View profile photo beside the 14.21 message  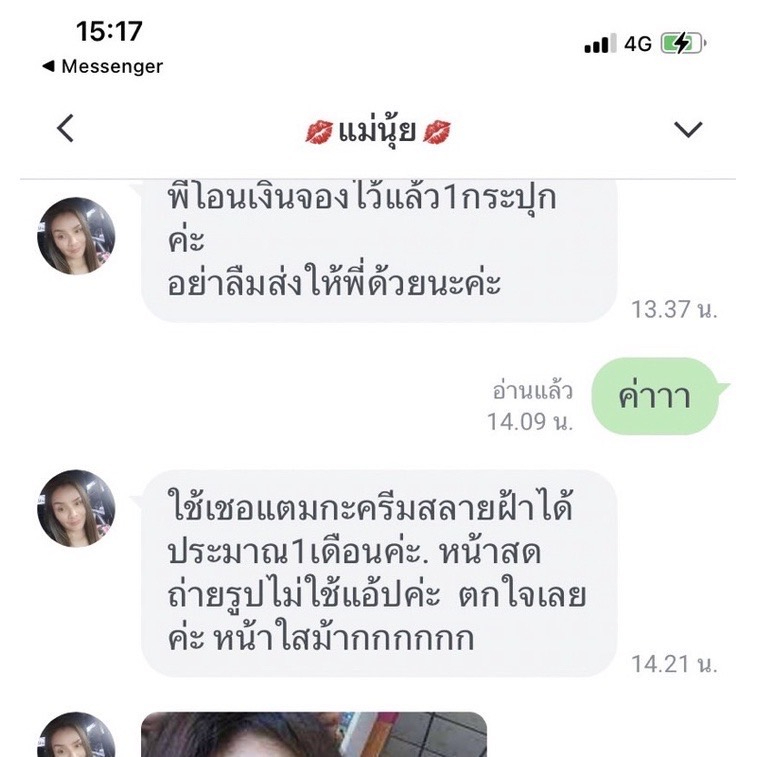click(76, 509)
